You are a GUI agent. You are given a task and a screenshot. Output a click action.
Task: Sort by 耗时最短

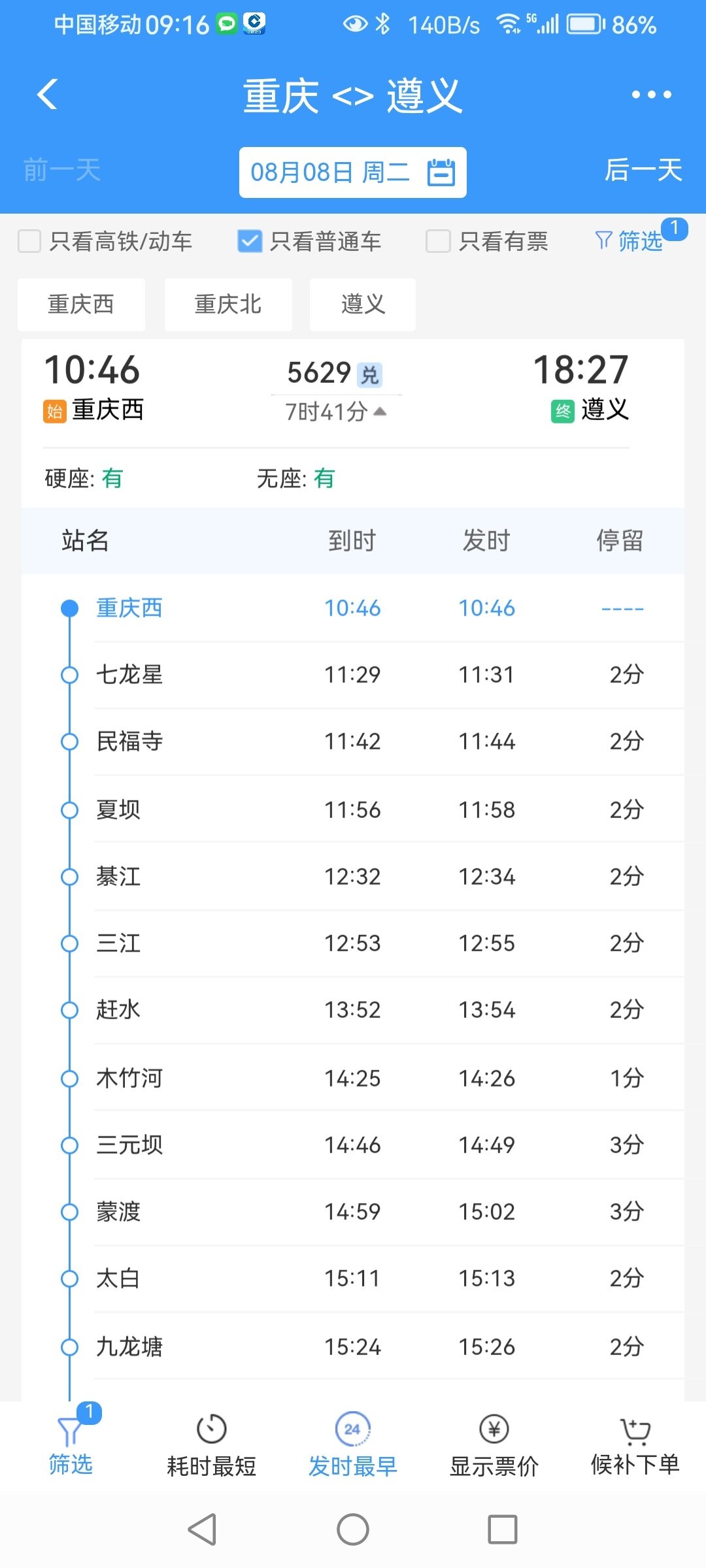pyautogui.click(x=212, y=1446)
